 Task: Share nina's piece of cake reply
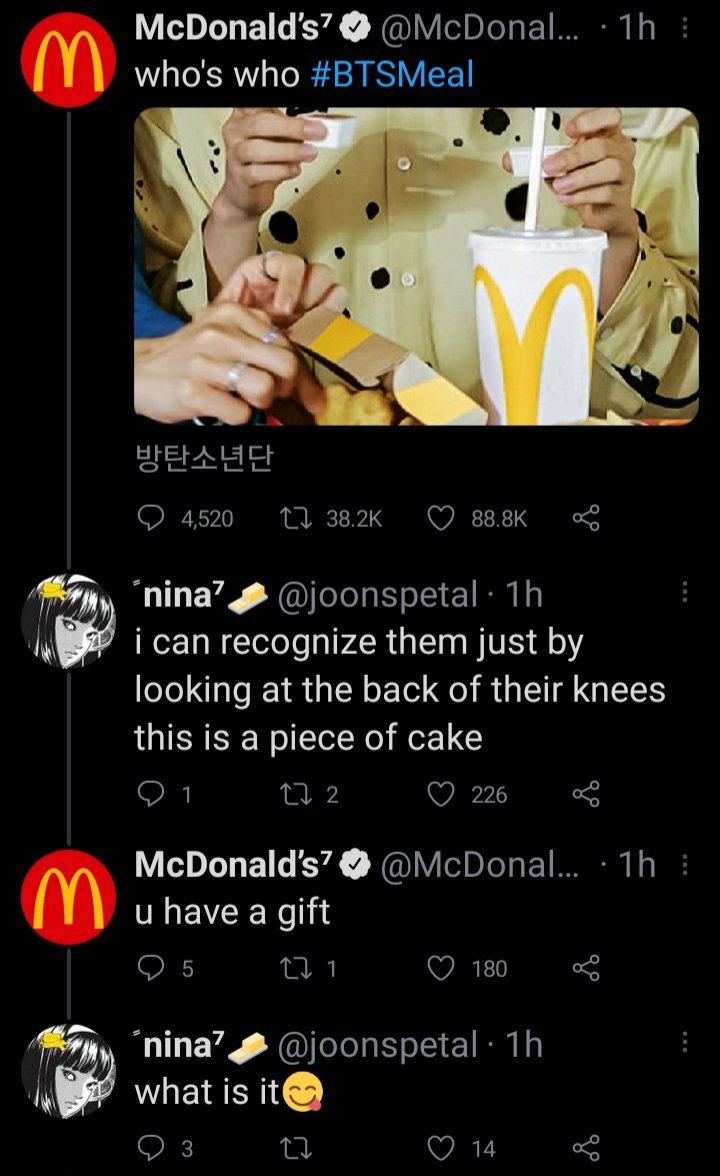[584, 794]
